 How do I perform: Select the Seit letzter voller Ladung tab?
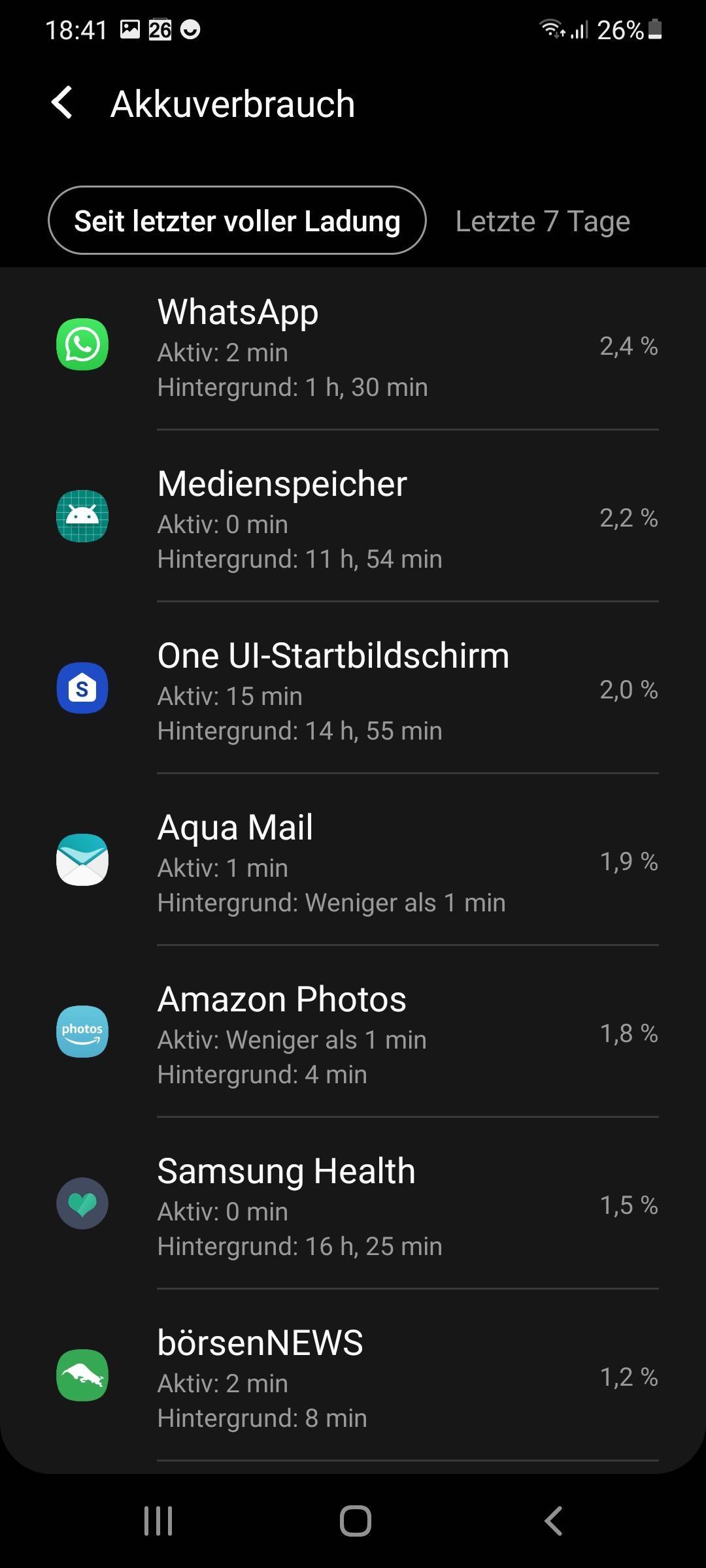pyautogui.click(x=237, y=221)
